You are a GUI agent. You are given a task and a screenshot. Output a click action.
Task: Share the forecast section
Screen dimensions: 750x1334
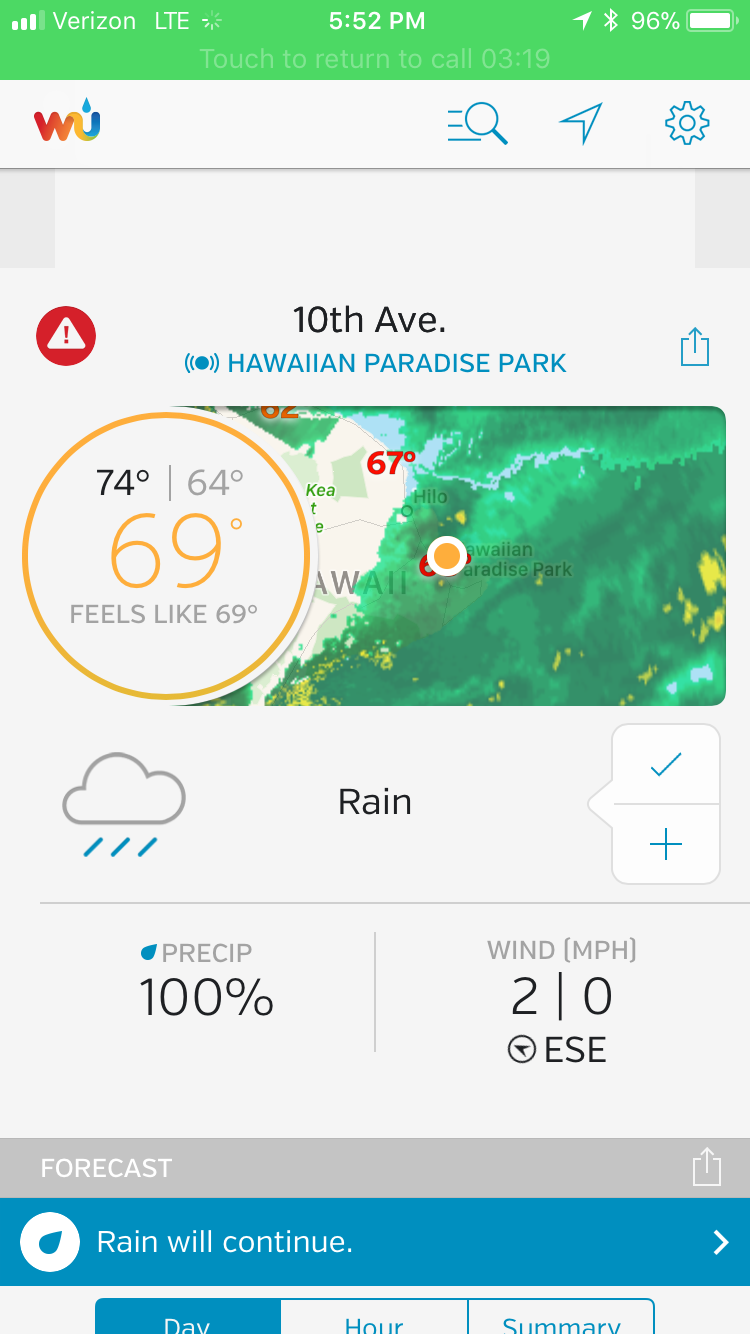706,1167
